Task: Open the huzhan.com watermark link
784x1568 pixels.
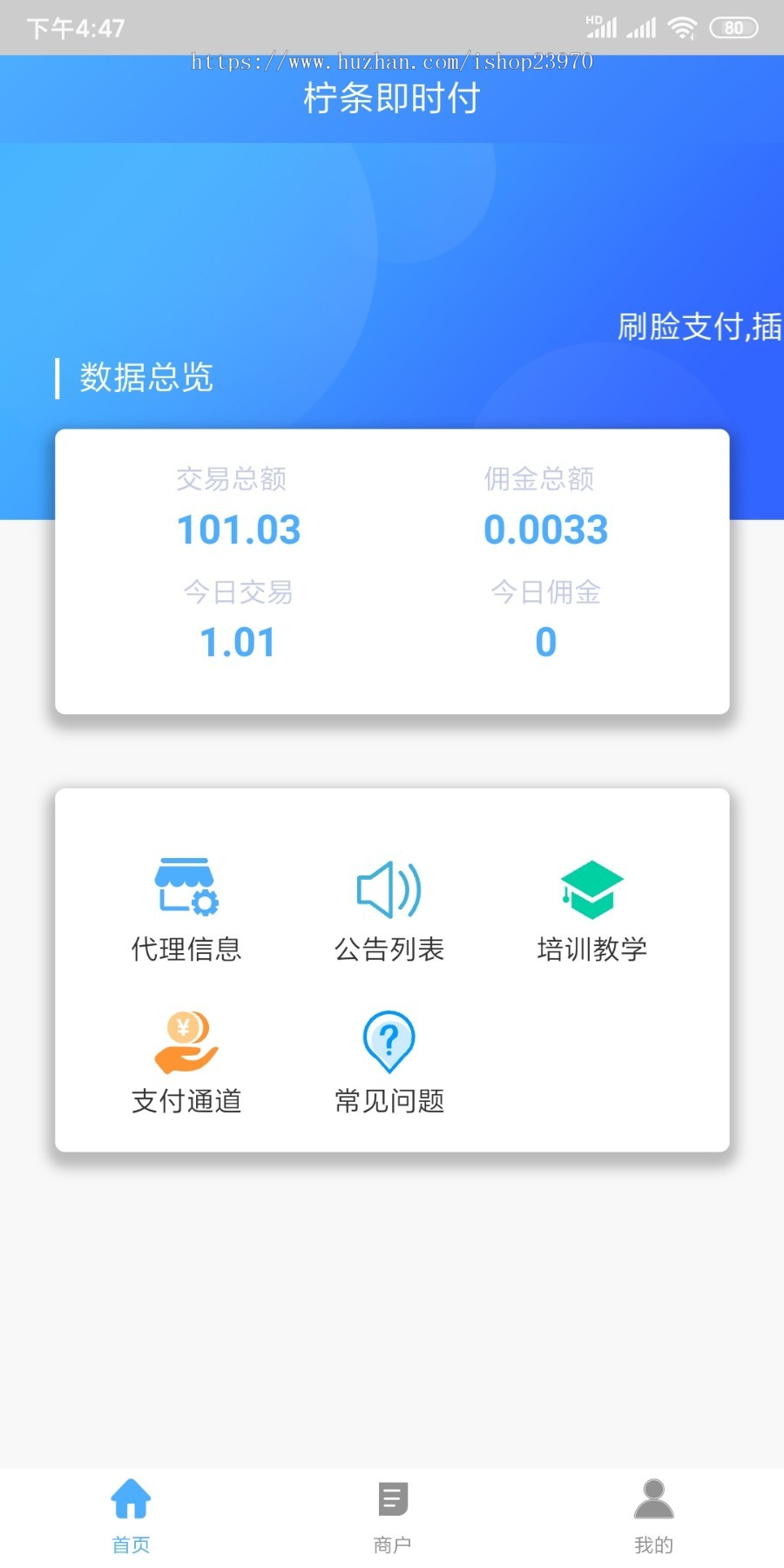Action: coord(392,61)
